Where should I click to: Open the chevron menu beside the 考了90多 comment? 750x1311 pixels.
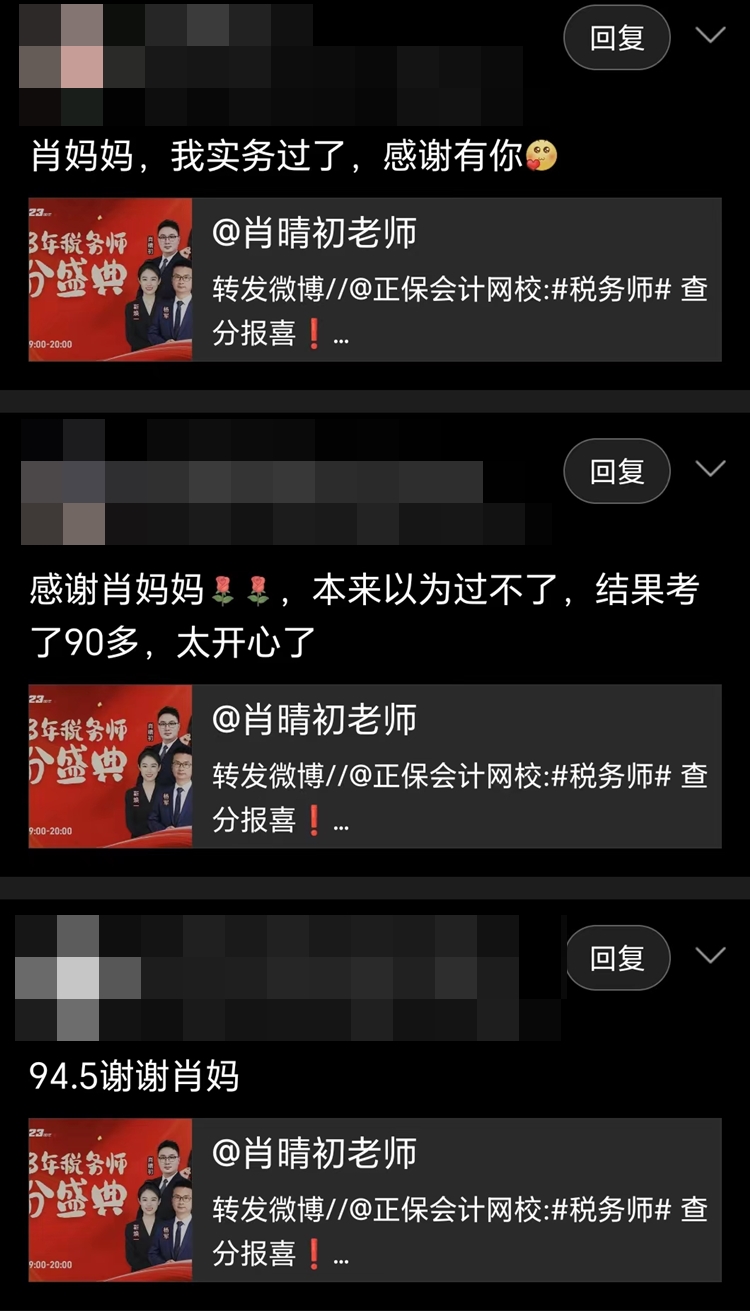click(710, 469)
